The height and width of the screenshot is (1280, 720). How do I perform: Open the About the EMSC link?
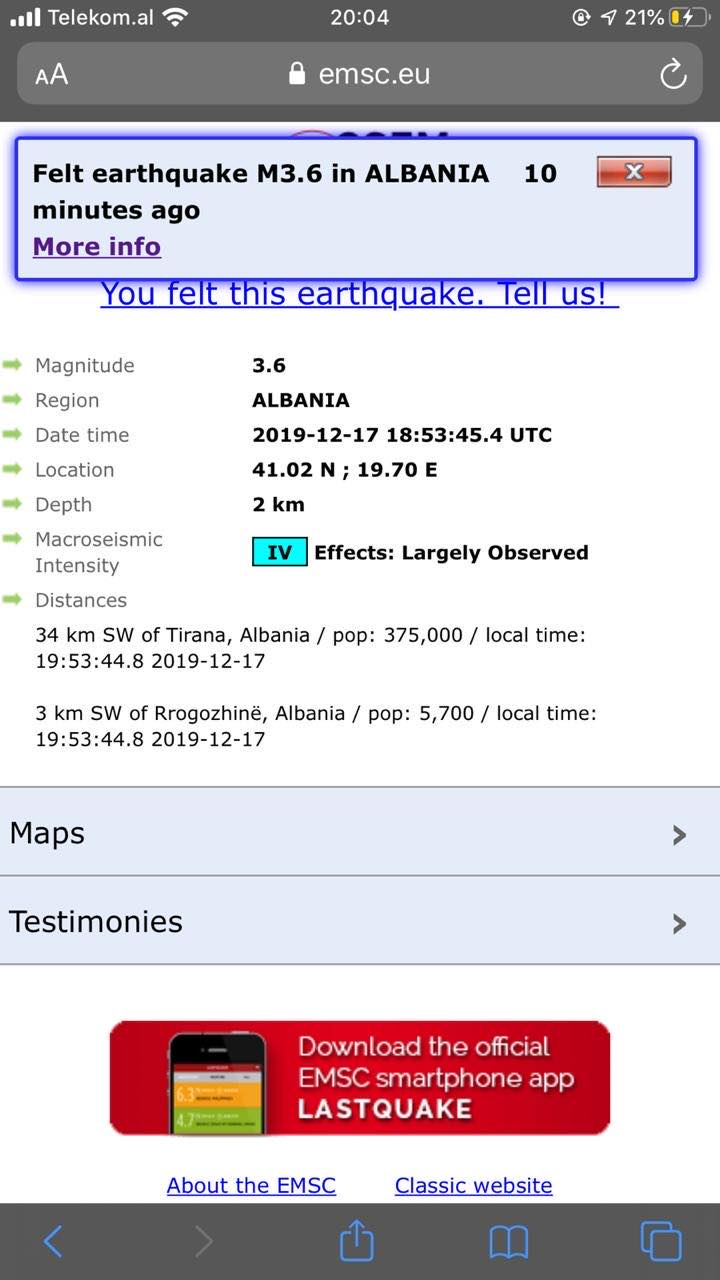251,1185
